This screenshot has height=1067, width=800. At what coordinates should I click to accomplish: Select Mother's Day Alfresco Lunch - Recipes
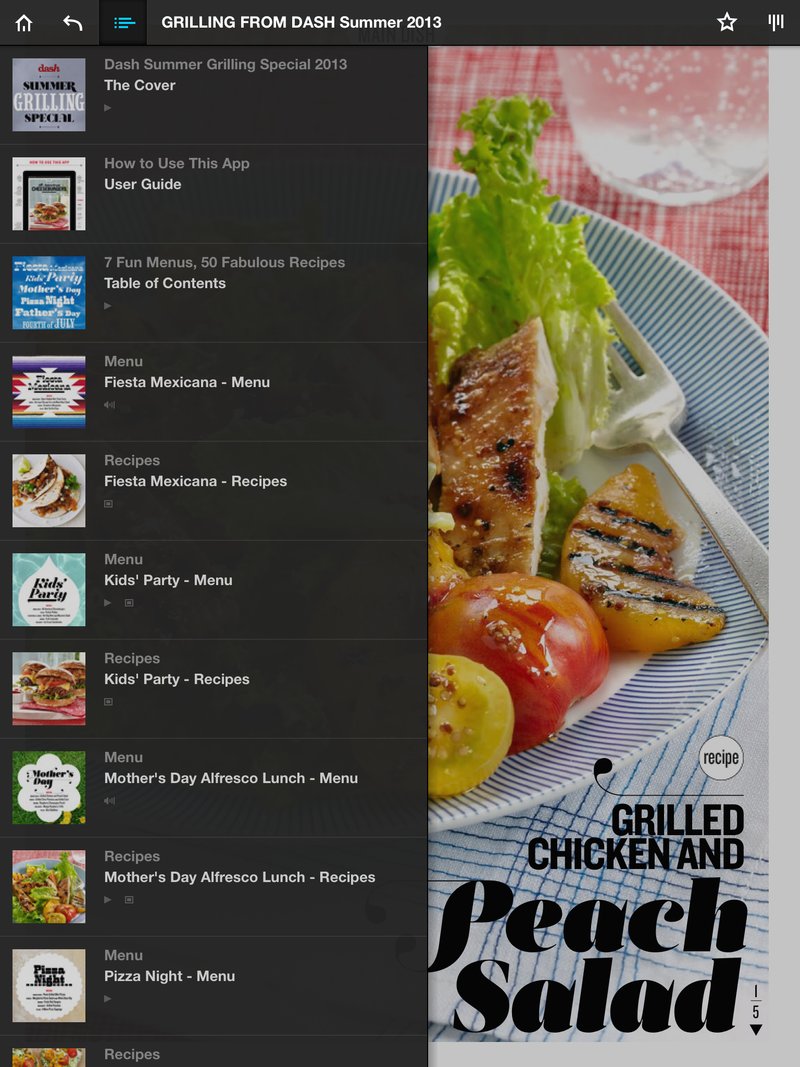coord(213,887)
